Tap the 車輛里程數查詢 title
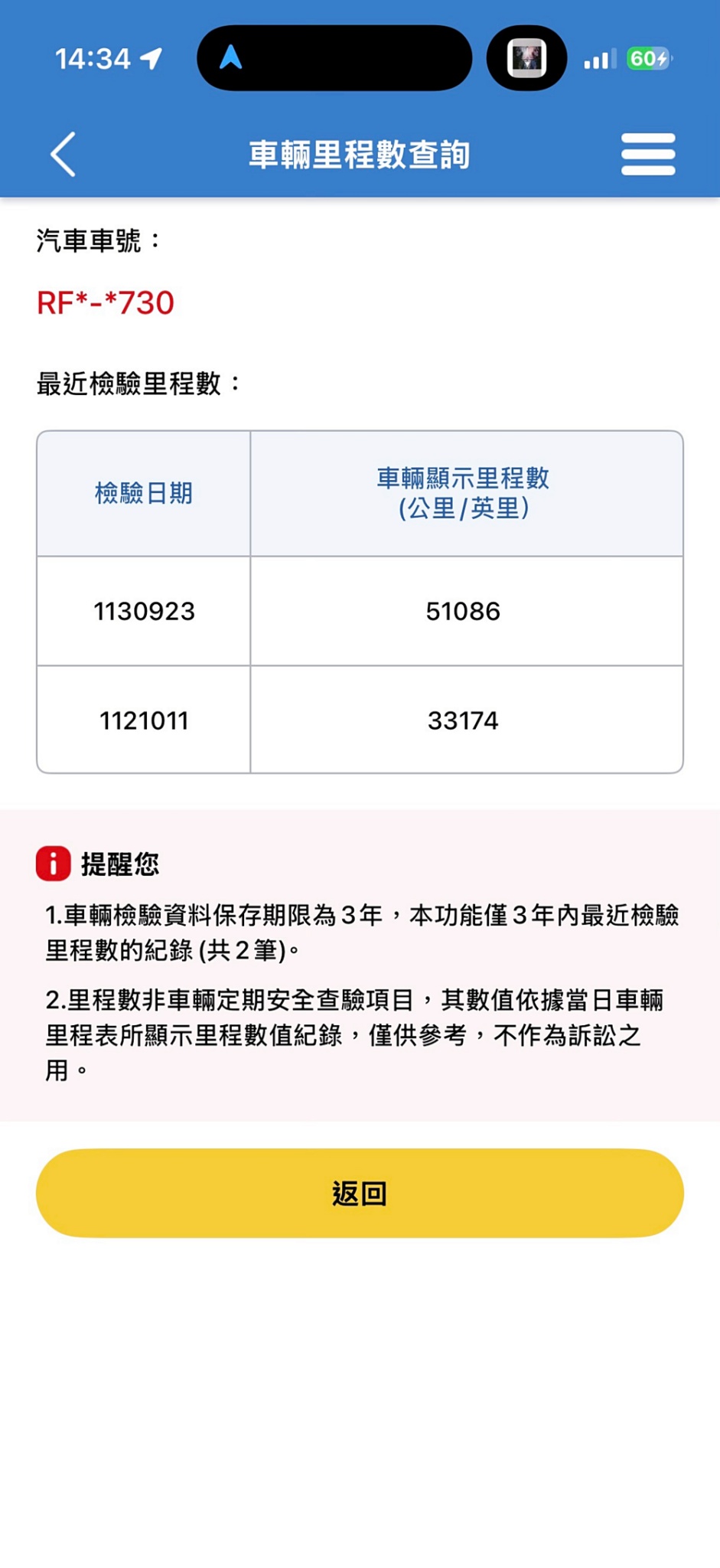The width and height of the screenshot is (720, 1568). [x=360, y=153]
